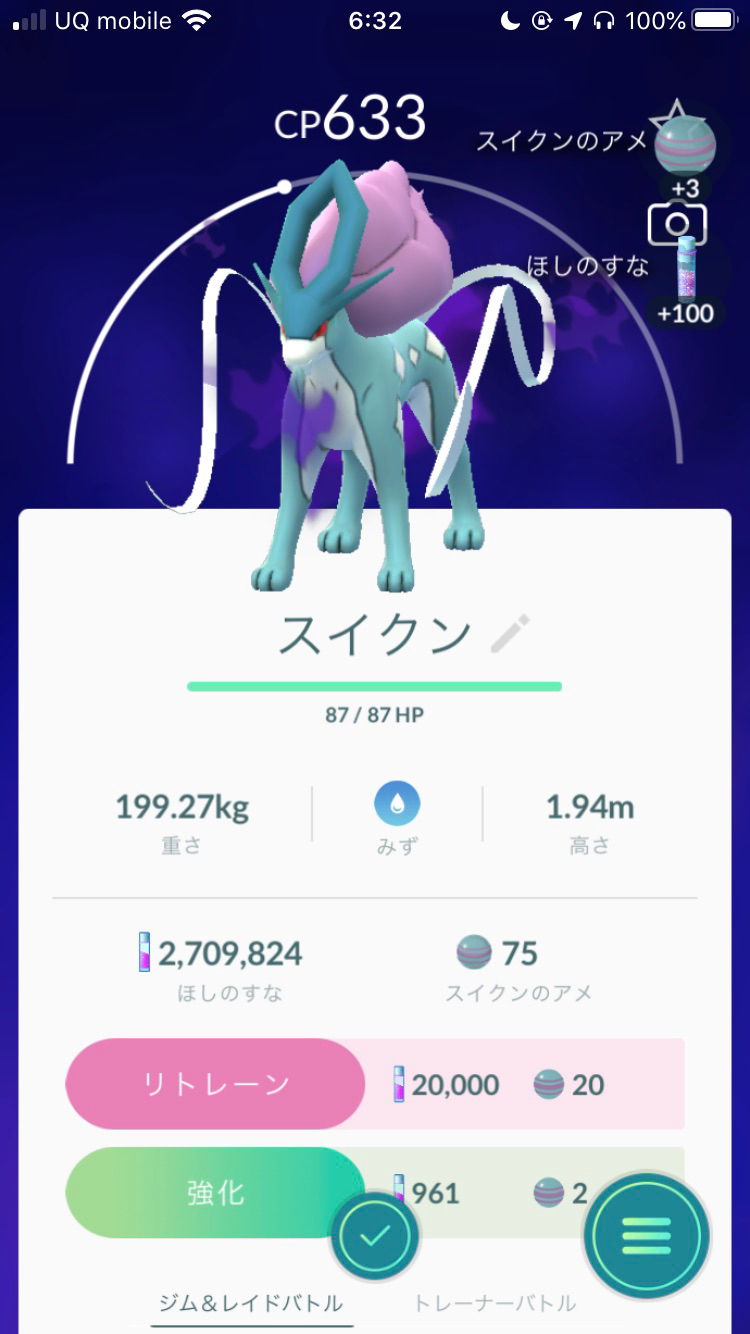Confirm with the round checkmark button
Image resolution: width=750 pixels, height=1334 pixels.
375,1237
